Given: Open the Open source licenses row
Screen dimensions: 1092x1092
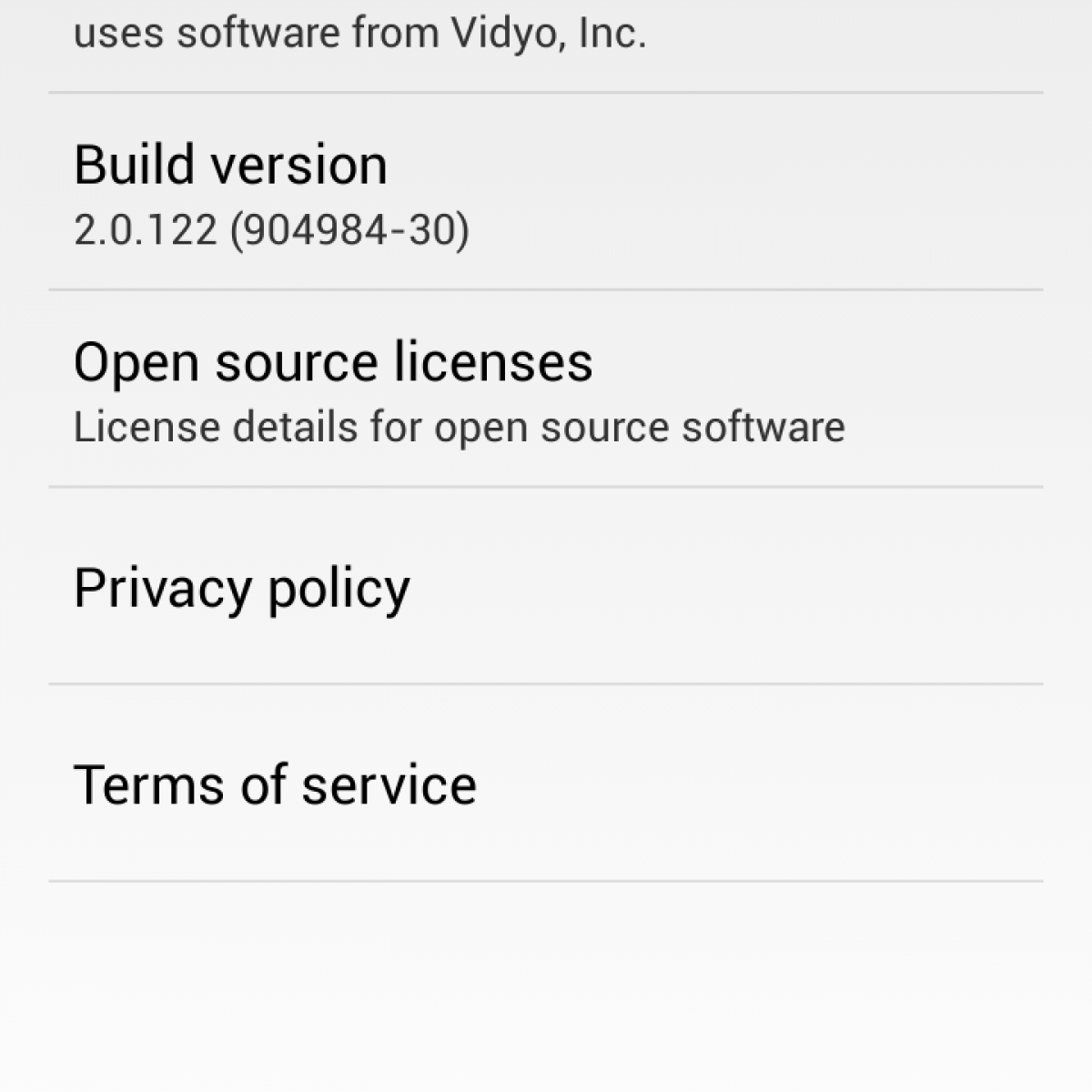Looking at the screenshot, I should click(546, 389).
